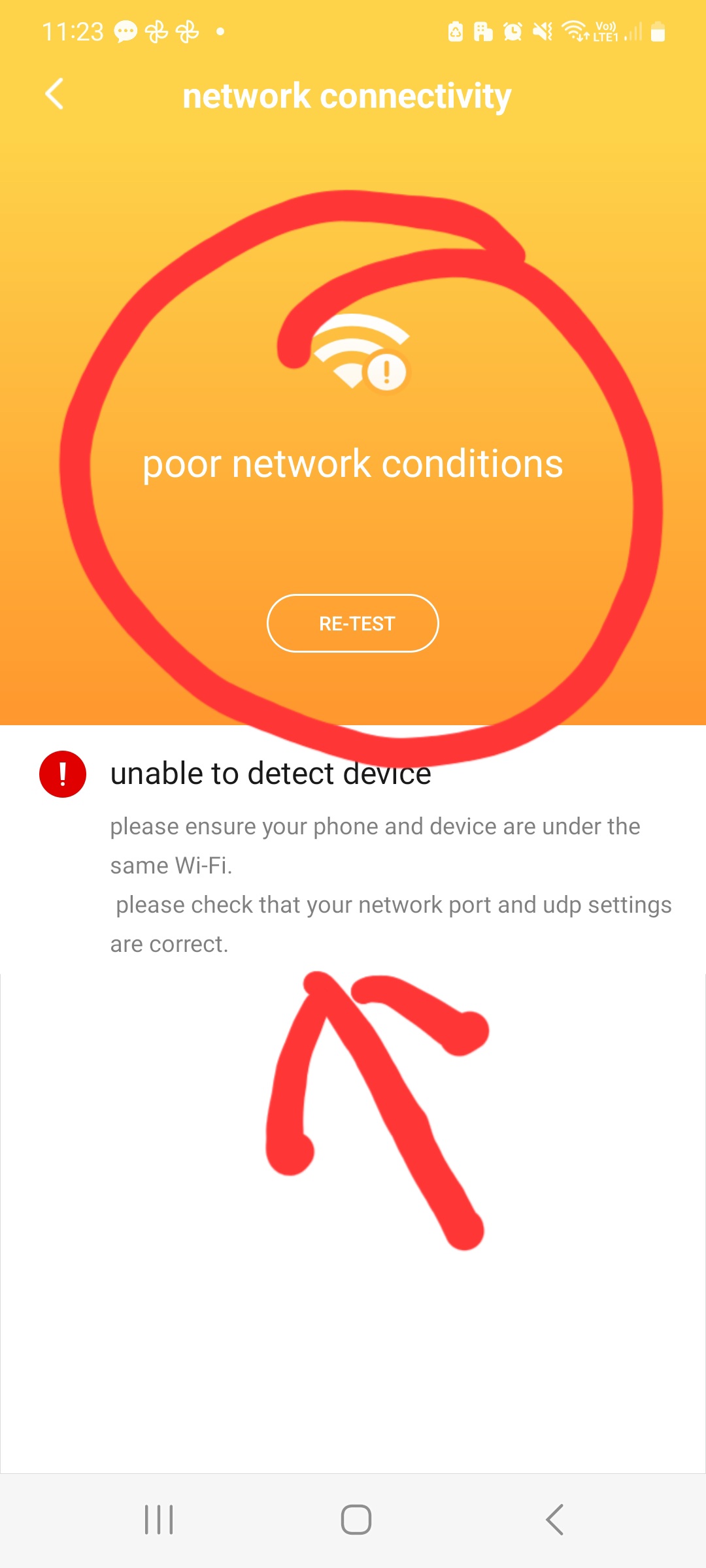The image size is (706, 1568).
Task: Tap the back arrow beside network connectivity title
Action: (55, 95)
